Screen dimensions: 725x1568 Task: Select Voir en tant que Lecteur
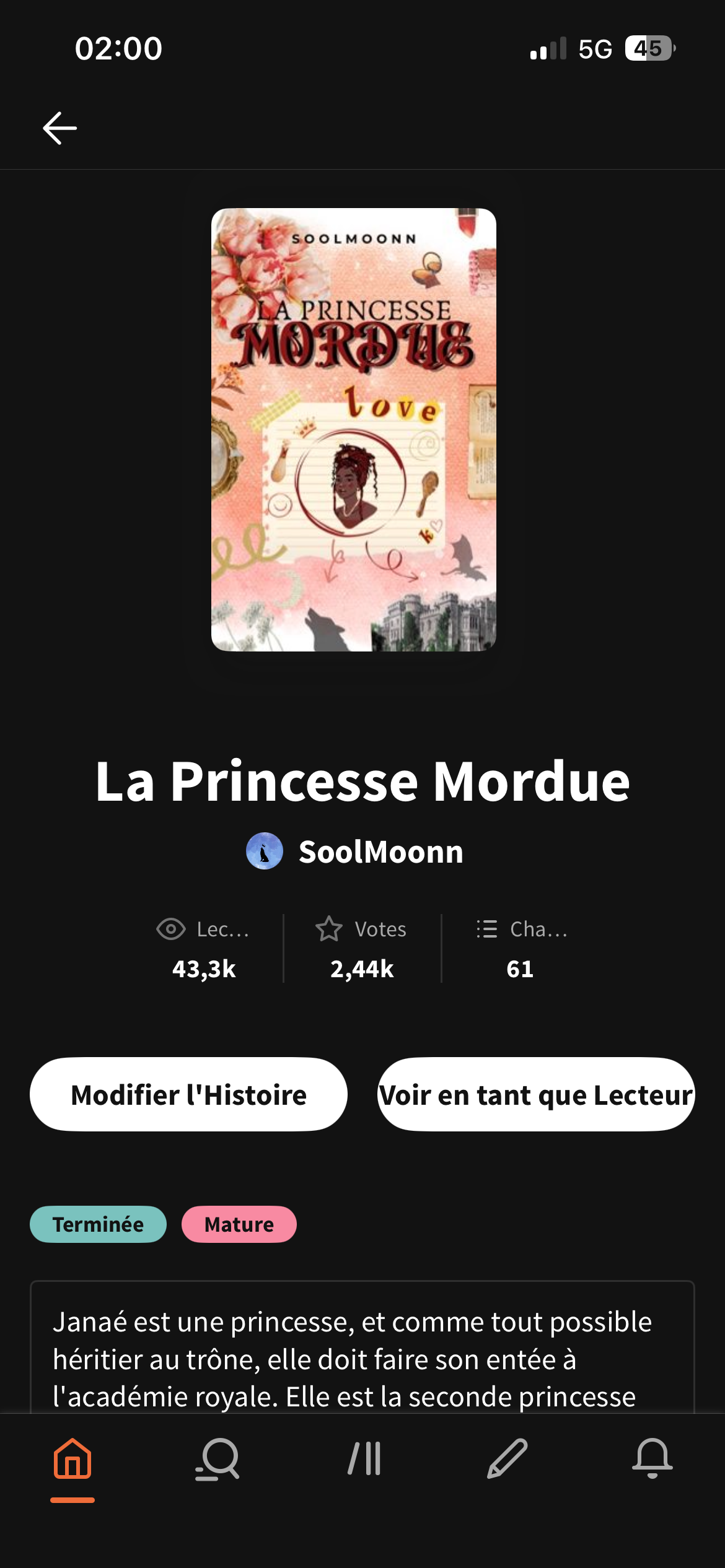[536, 1094]
